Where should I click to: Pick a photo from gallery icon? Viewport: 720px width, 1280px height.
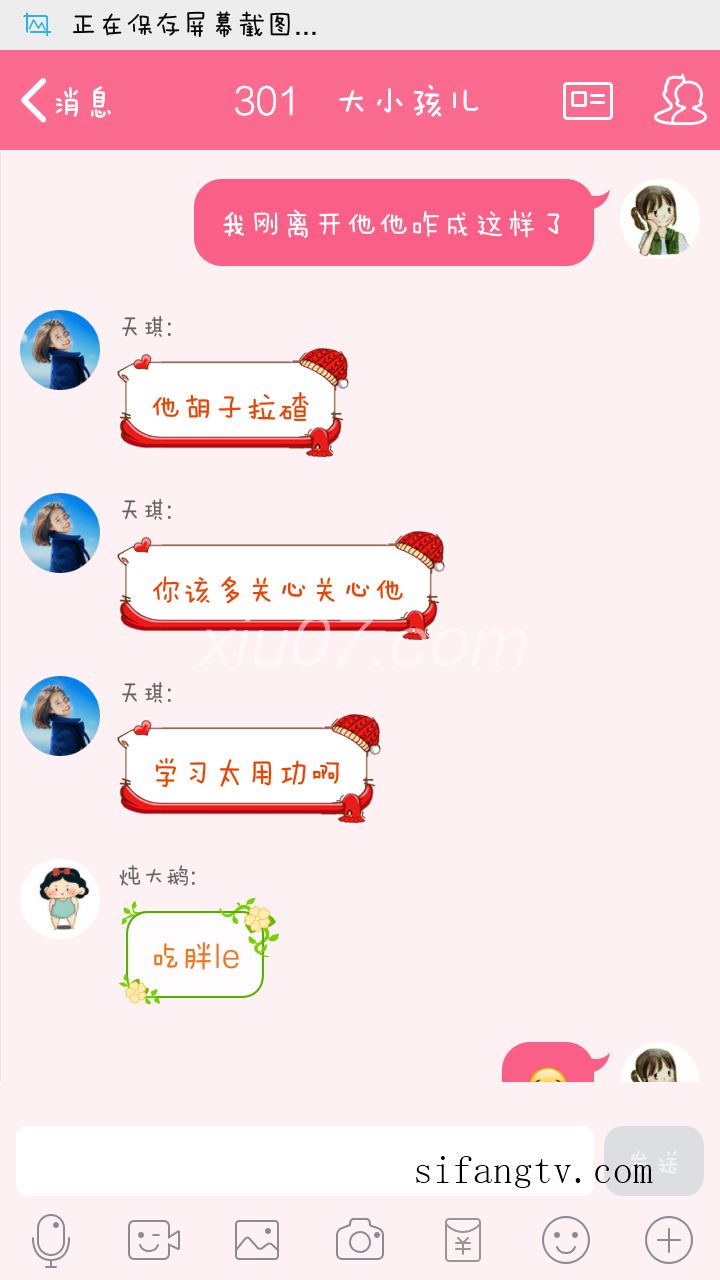pos(257,1241)
